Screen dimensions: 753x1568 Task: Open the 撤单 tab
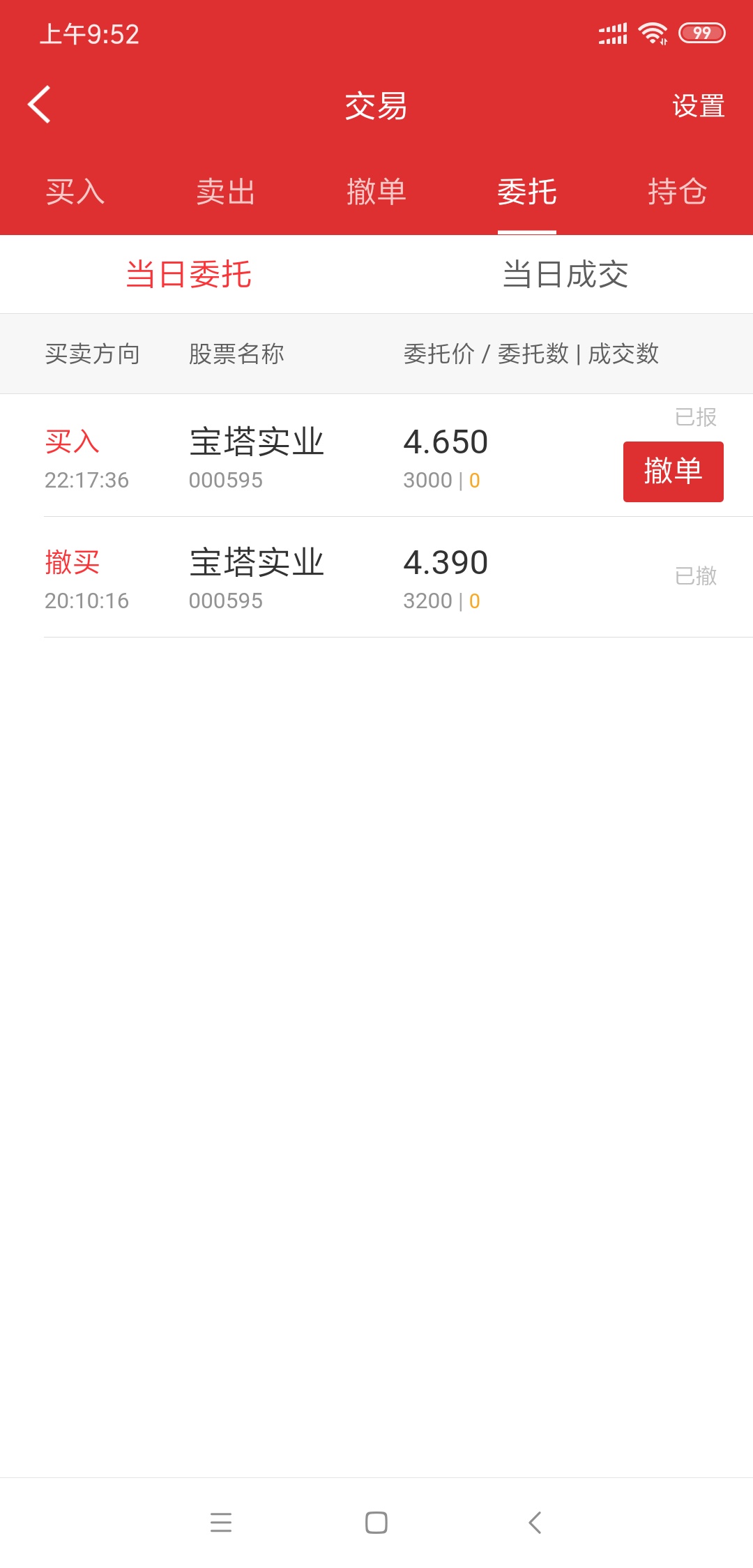point(376,192)
